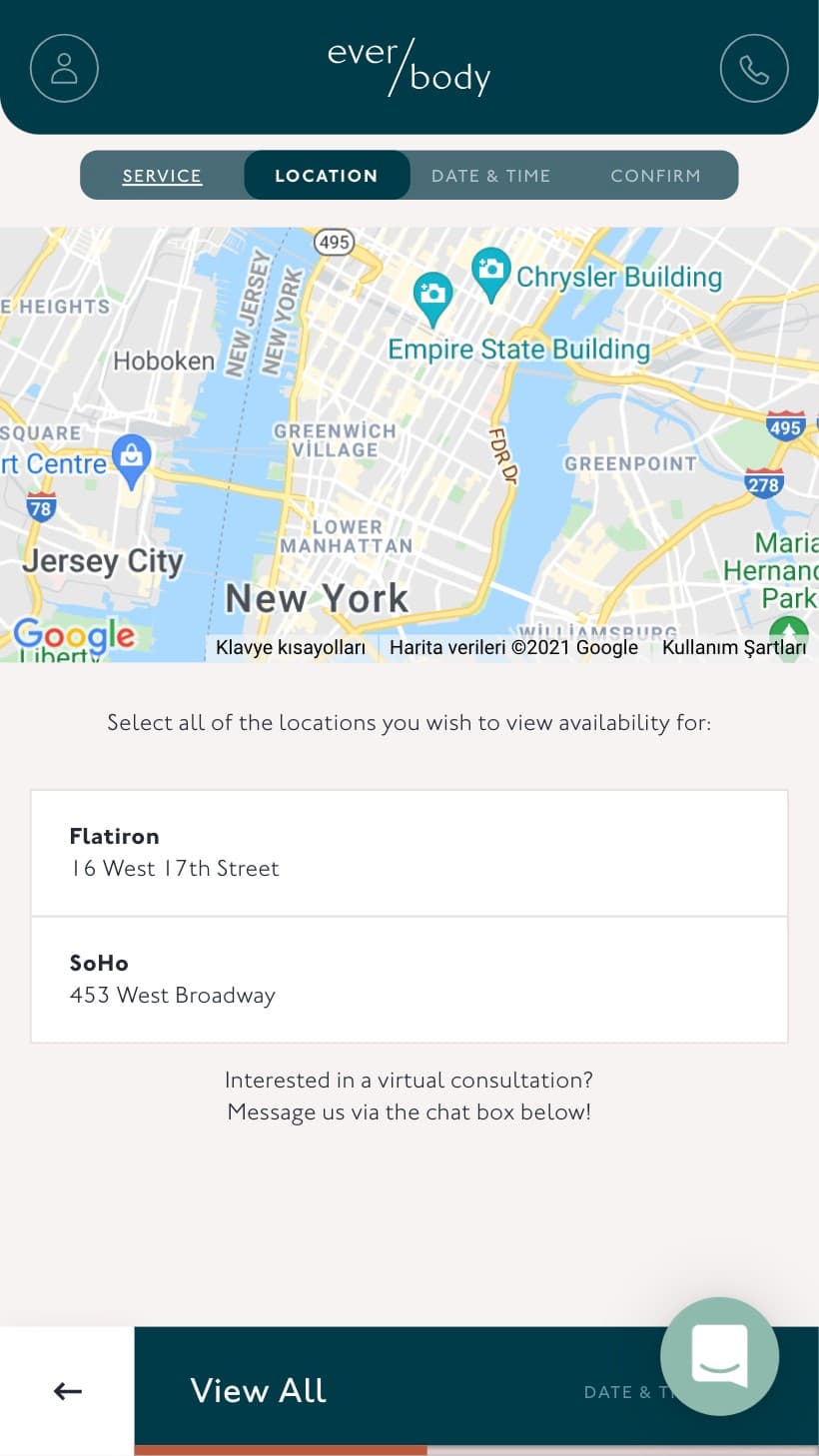The image size is (819, 1456).
Task: Select the Flatiron location
Action: 409,853
